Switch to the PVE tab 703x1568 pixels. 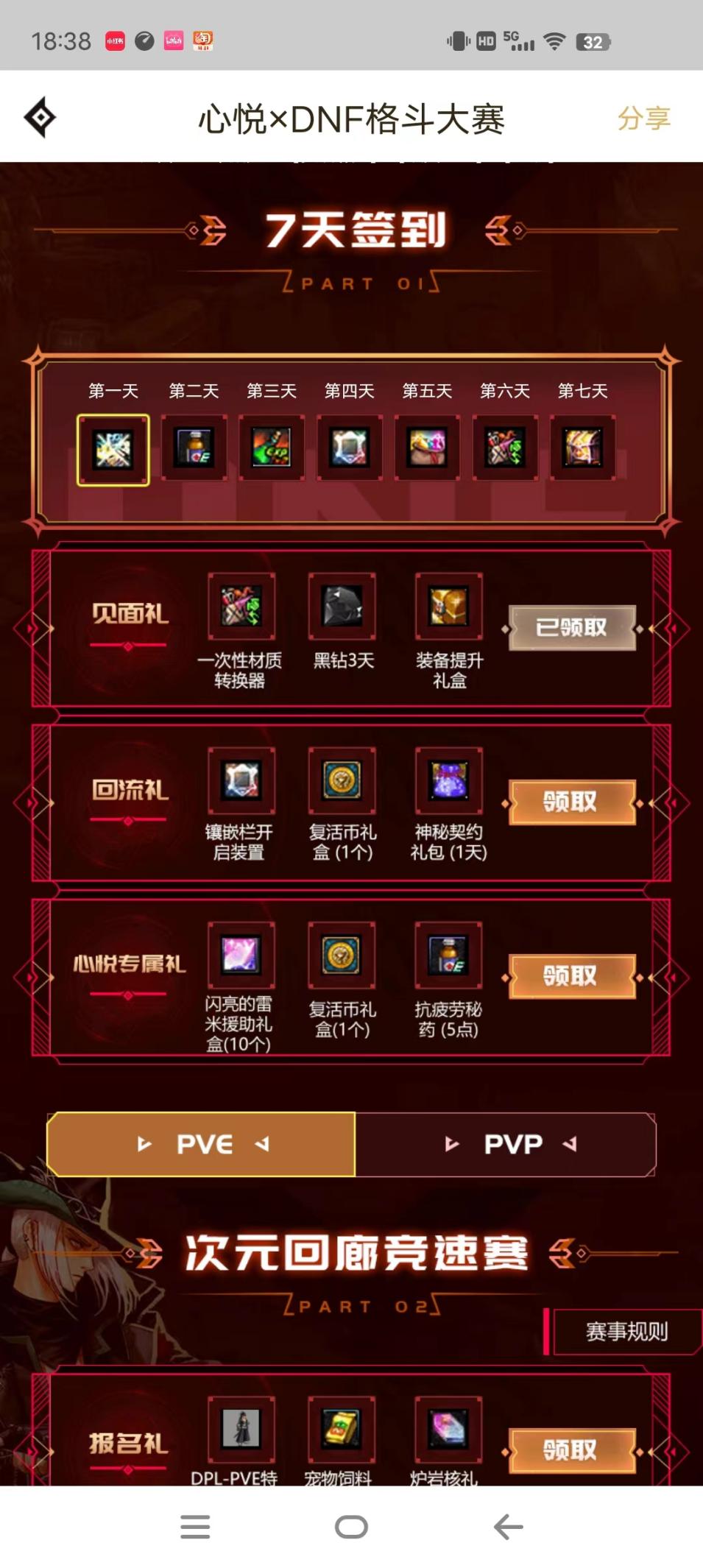pos(202,1144)
